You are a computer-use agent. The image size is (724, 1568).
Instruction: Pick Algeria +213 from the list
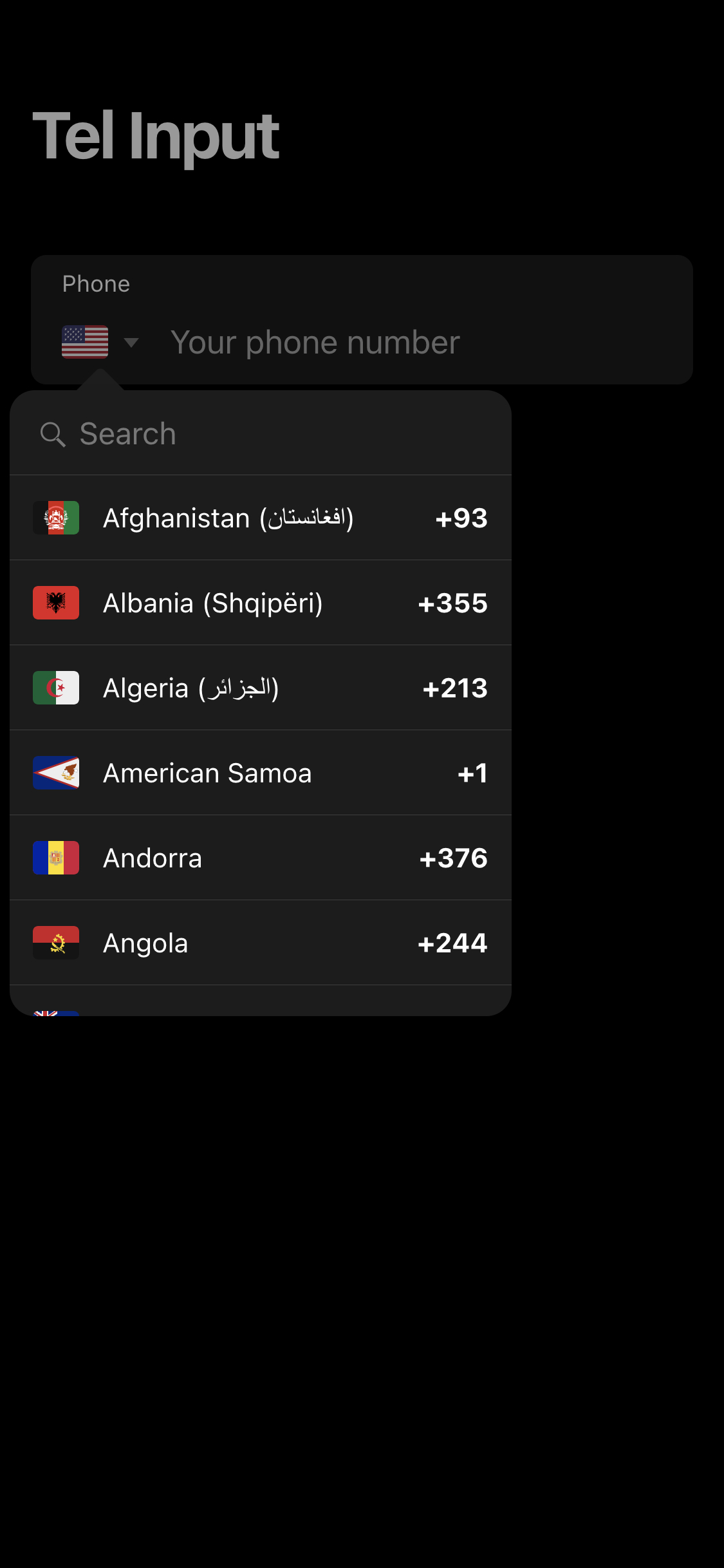[x=261, y=688]
